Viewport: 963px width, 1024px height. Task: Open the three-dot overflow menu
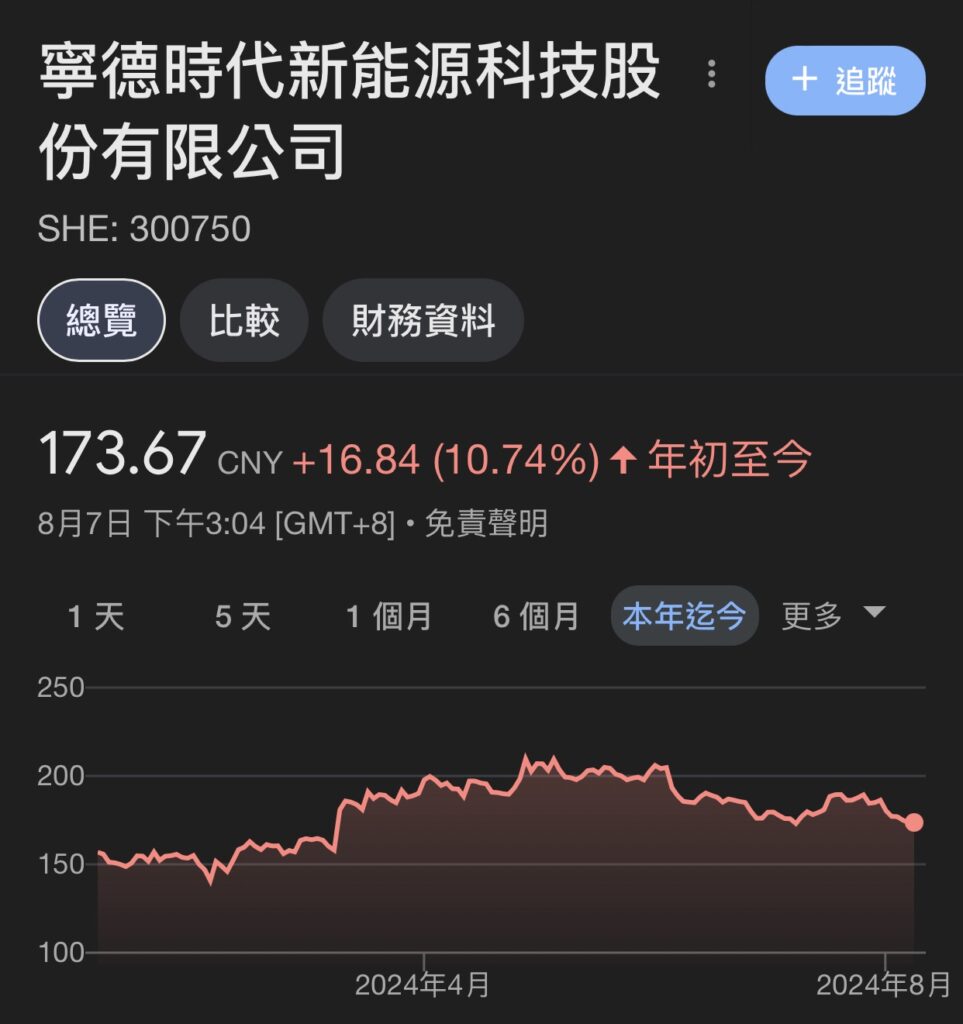click(x=712, y=75)
